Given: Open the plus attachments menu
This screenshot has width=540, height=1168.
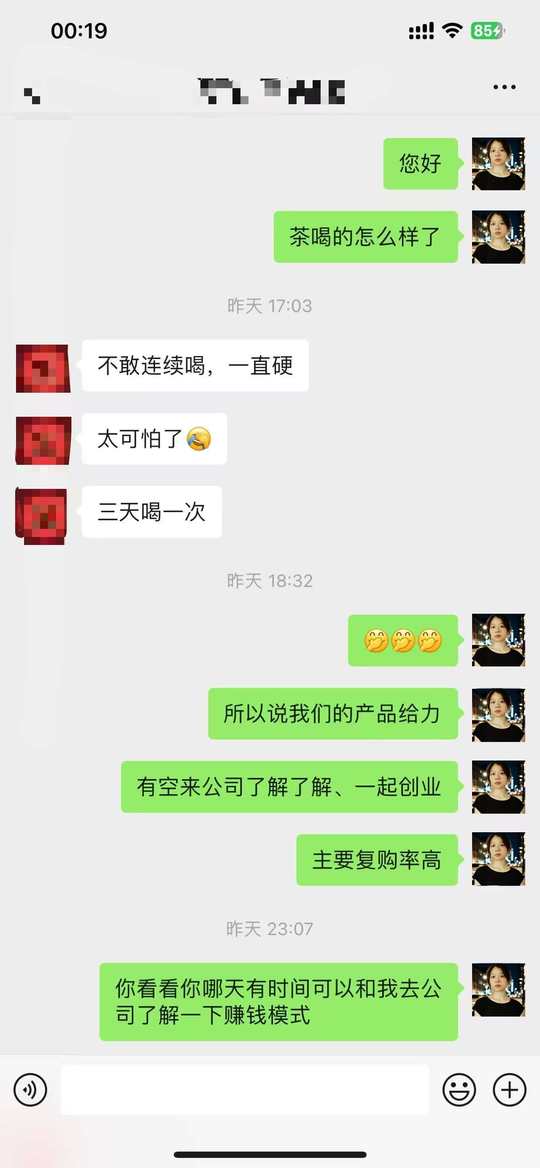Looking at the screenshot, I should click(x=510, y=1090).
